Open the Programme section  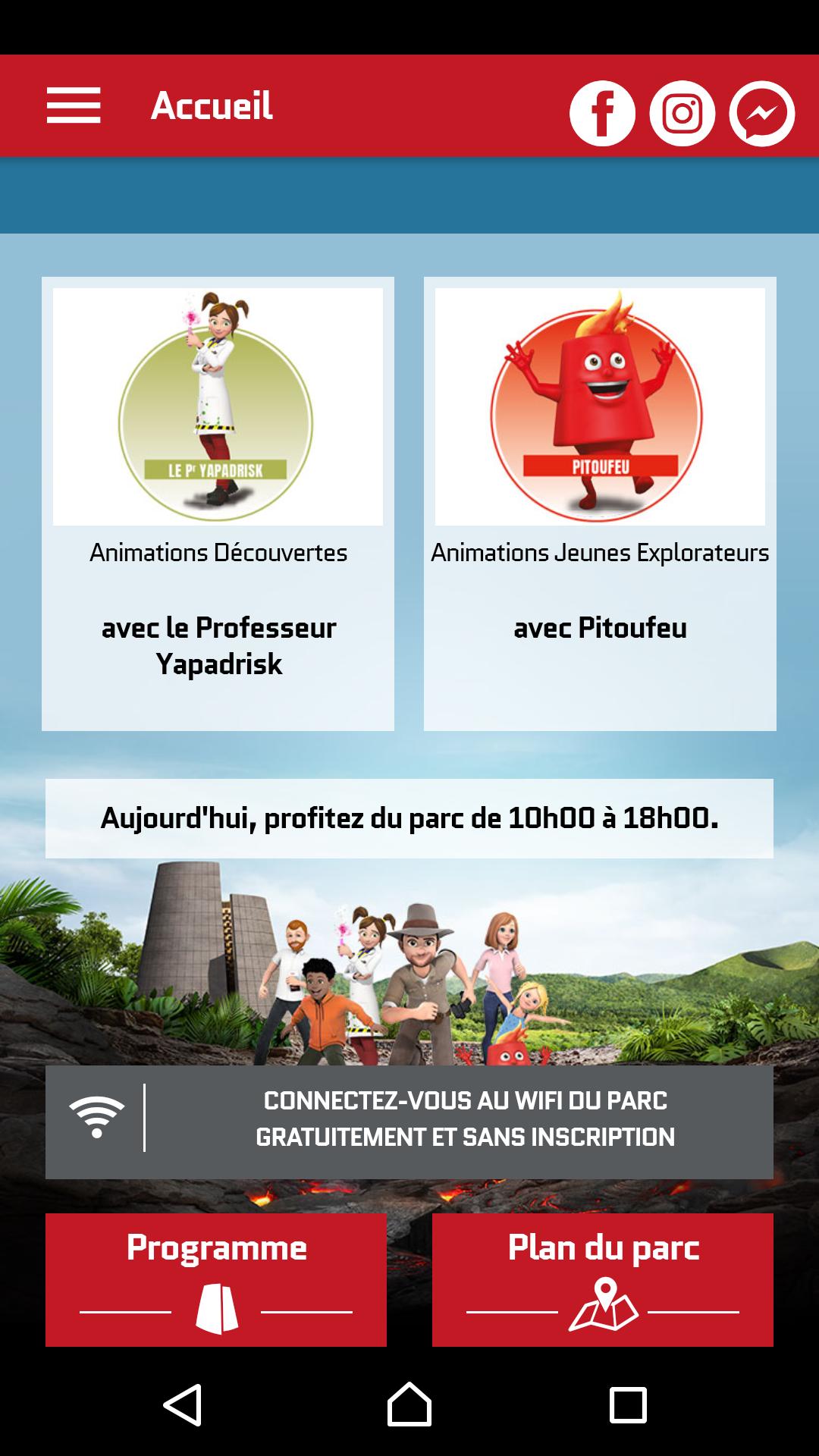tap(216, 1279)
